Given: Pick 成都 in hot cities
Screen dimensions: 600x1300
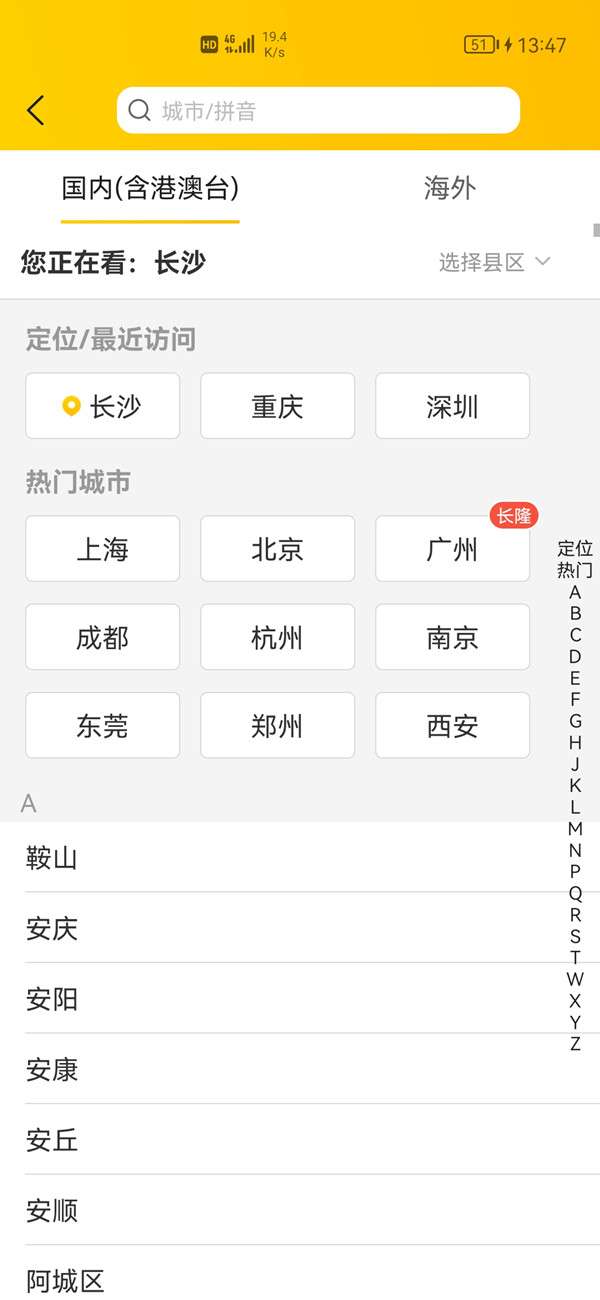Looking at the screenshot, I should [103, 637].
